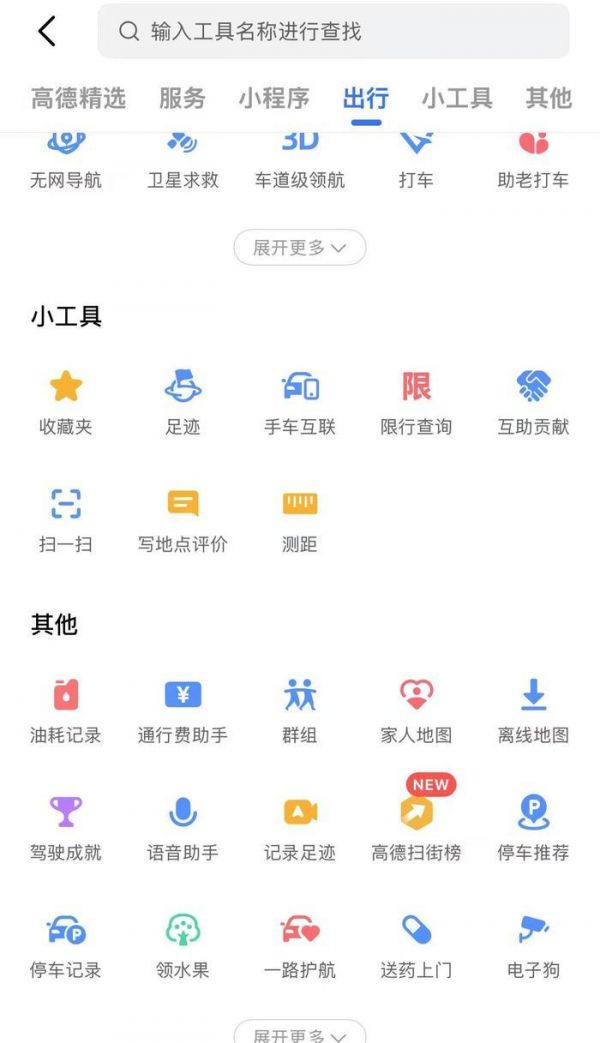This screenshot has width=600, height=1043.
Task: Select the 小程序 tab
Action: point(274,98)
